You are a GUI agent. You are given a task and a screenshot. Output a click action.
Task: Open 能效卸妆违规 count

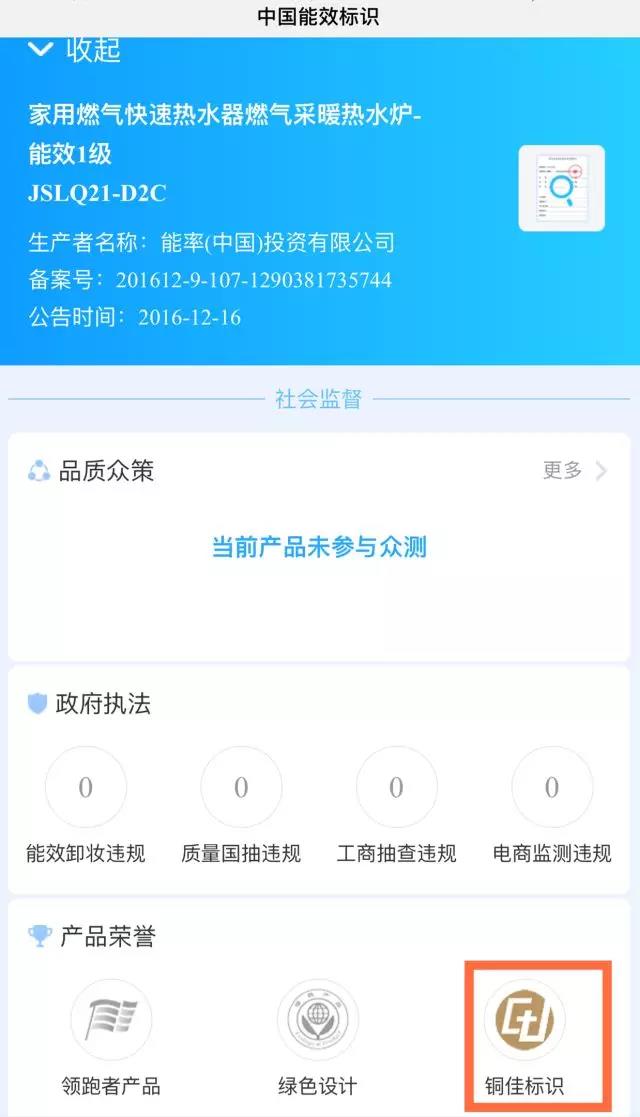tap(86, 787)
